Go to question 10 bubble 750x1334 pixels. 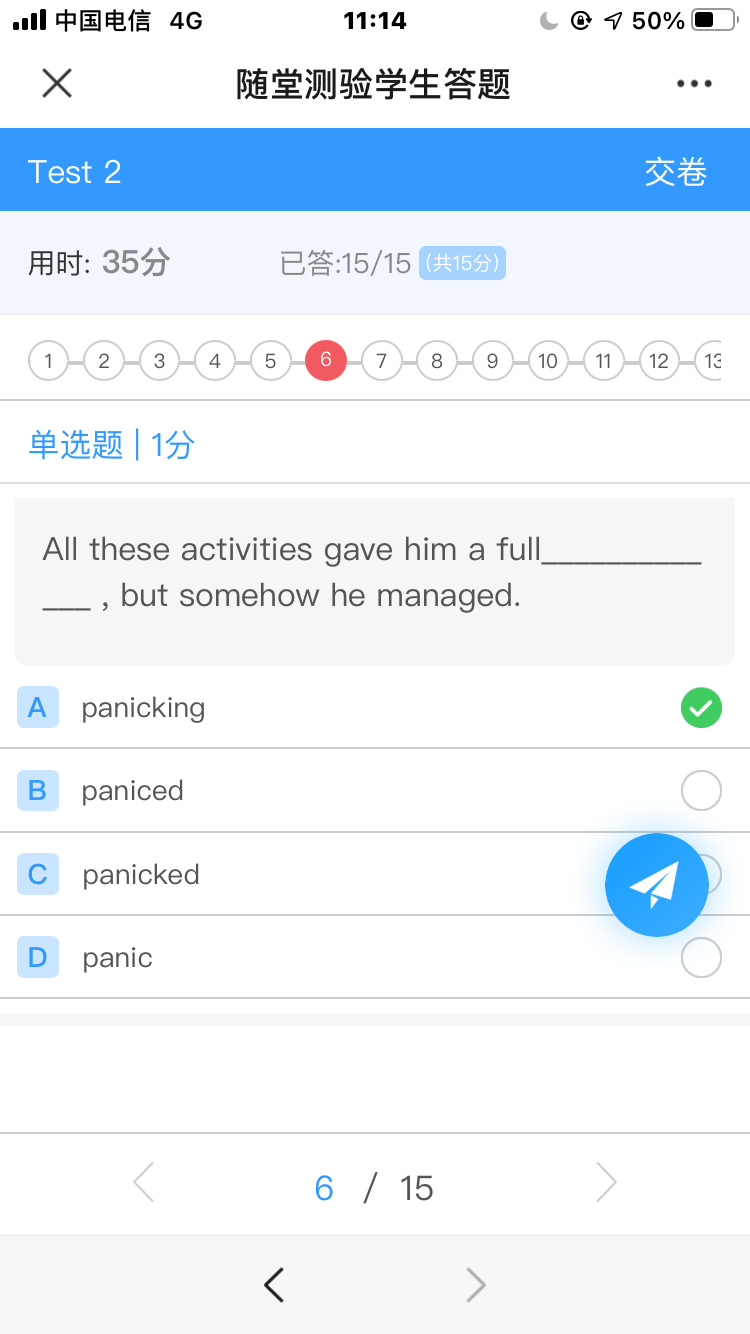(548, 361)
